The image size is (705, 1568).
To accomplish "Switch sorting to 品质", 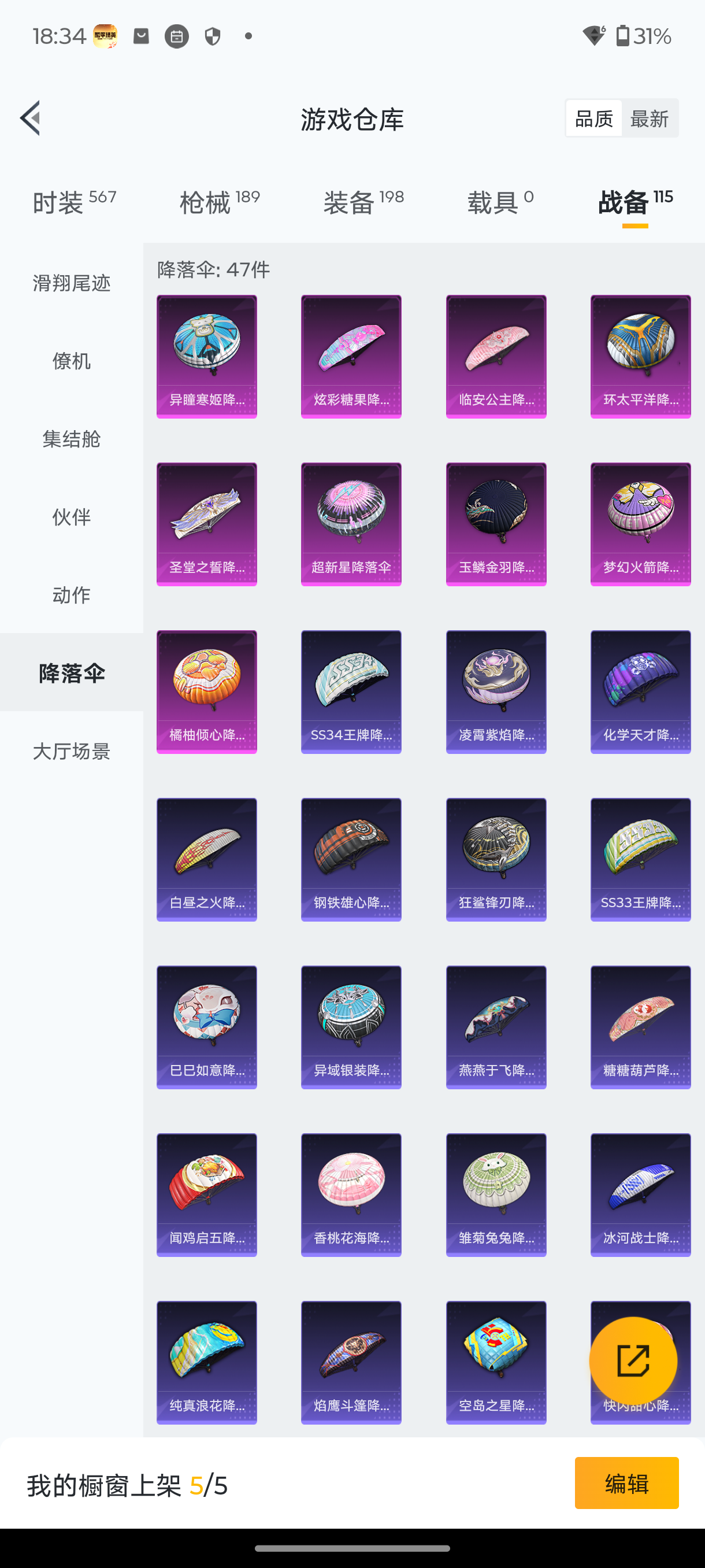I will (x=593, y=118).
